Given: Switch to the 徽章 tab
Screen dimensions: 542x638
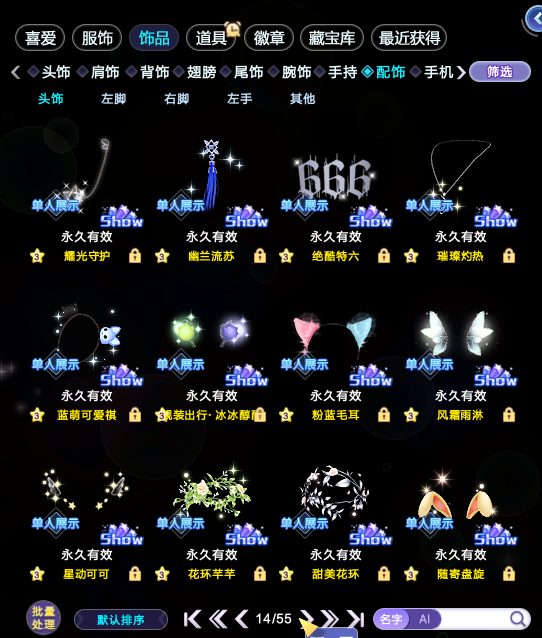Looking at the screenshot, I should (x=269, y=38).
